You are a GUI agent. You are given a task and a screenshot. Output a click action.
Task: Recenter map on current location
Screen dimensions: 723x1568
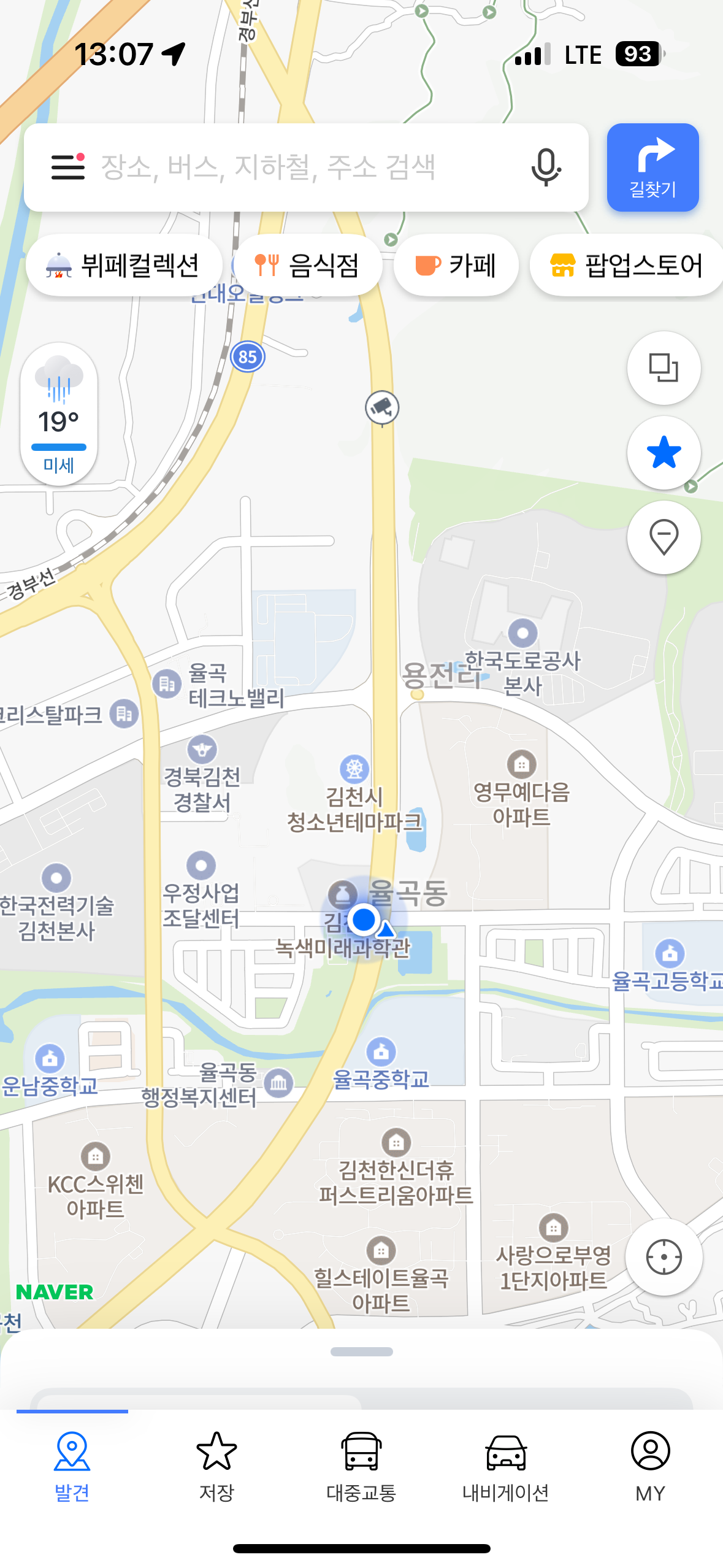(x=664, y=1257)
